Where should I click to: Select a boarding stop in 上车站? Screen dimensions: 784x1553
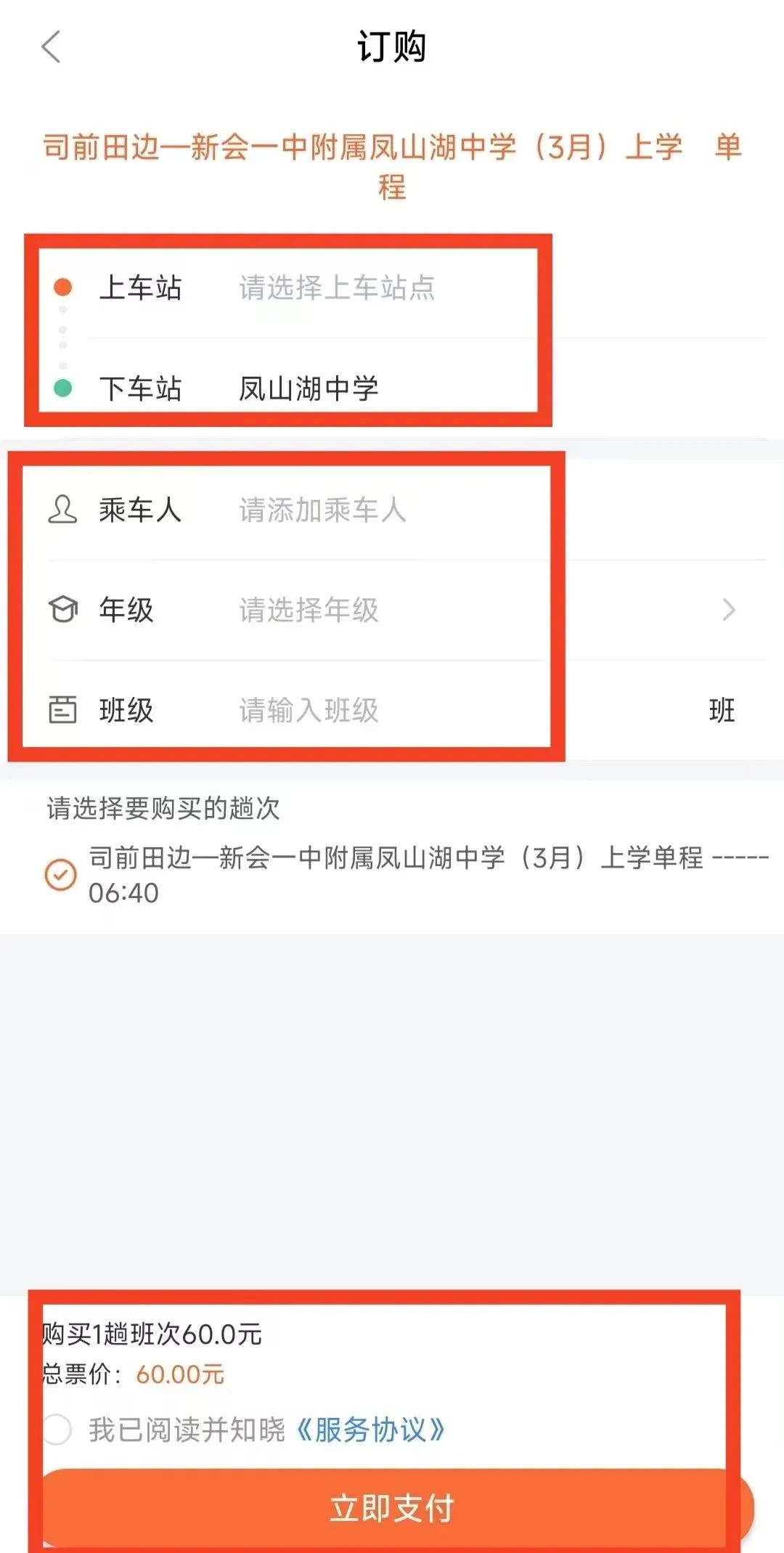[x=337, y=288]
